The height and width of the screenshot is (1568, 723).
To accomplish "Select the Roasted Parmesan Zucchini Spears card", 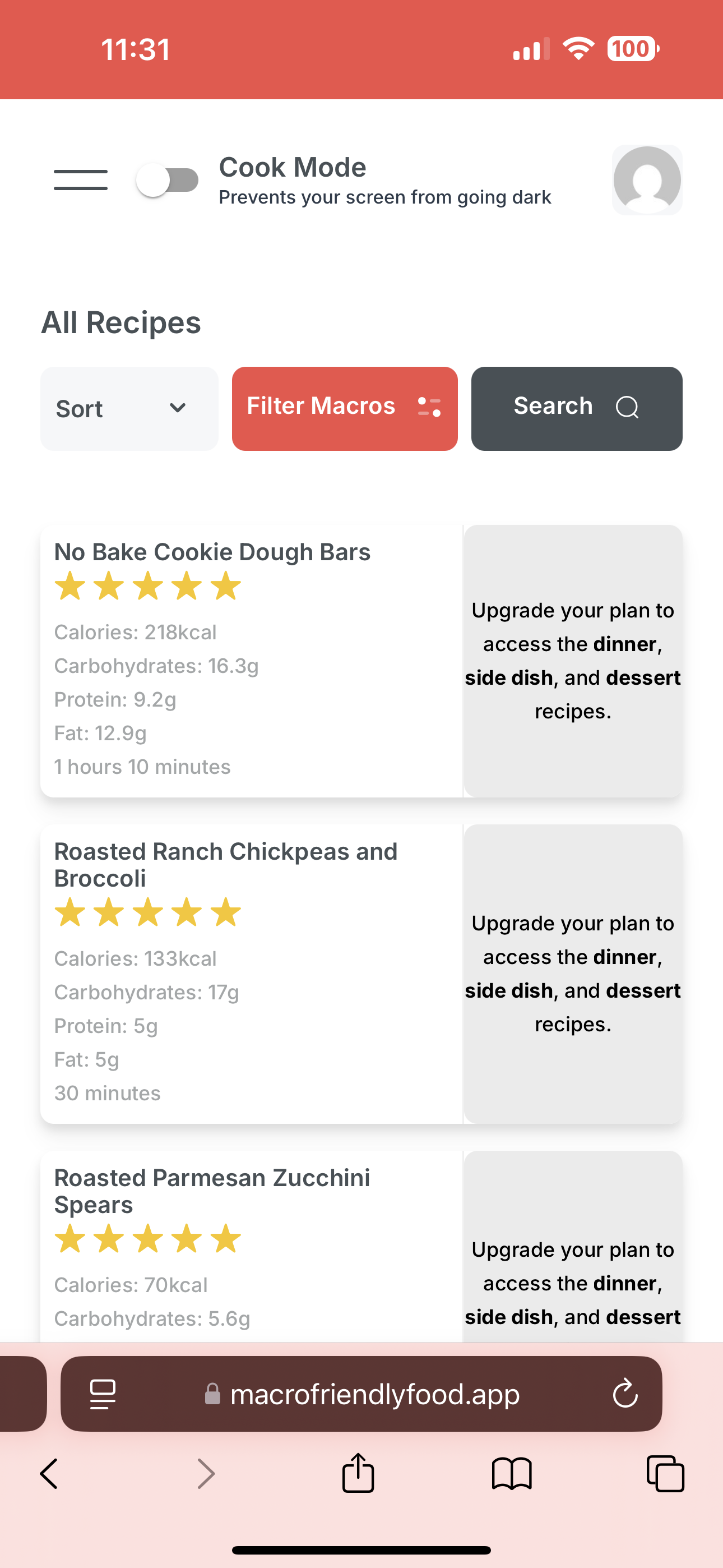I will pos(212,1191).
